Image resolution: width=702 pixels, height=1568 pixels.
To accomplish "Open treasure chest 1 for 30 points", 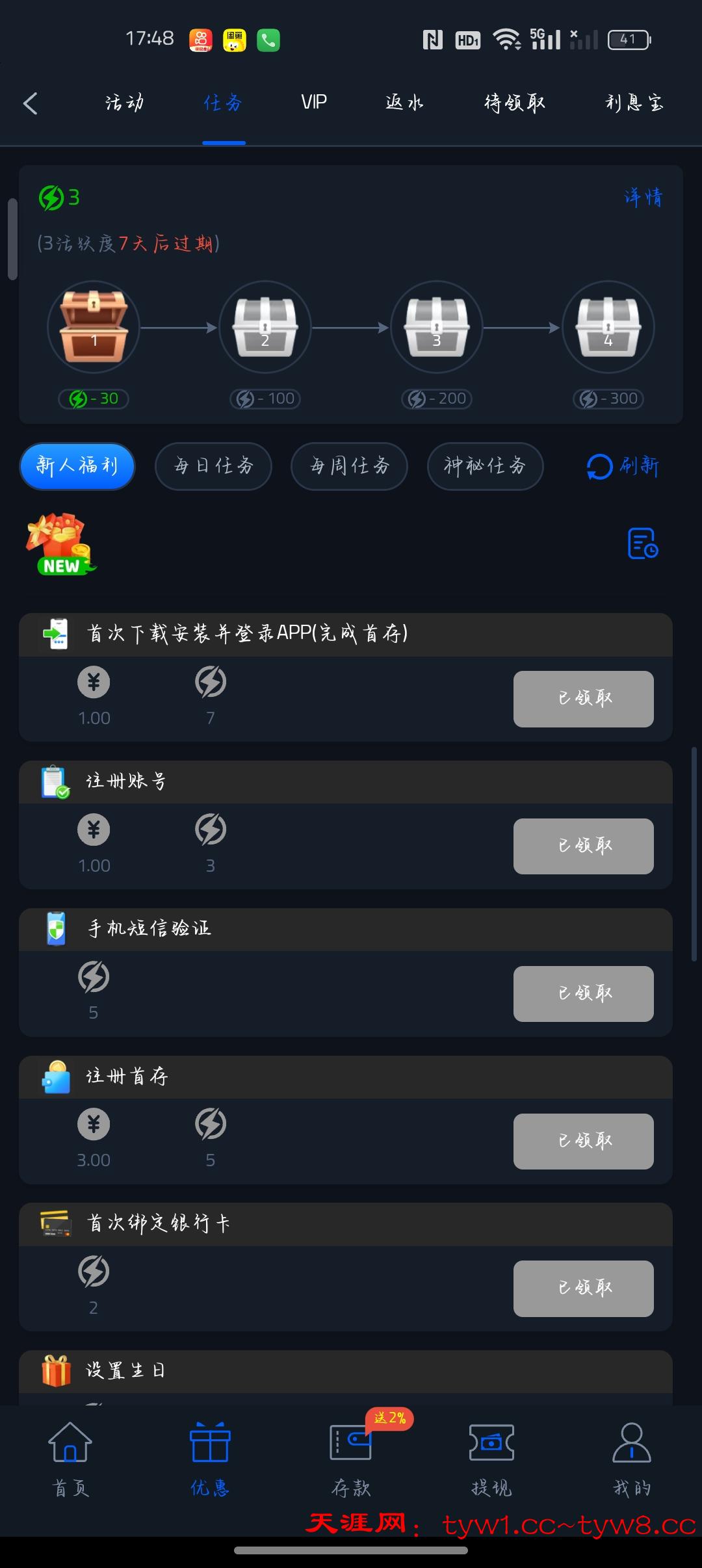I will click(94, 326).
